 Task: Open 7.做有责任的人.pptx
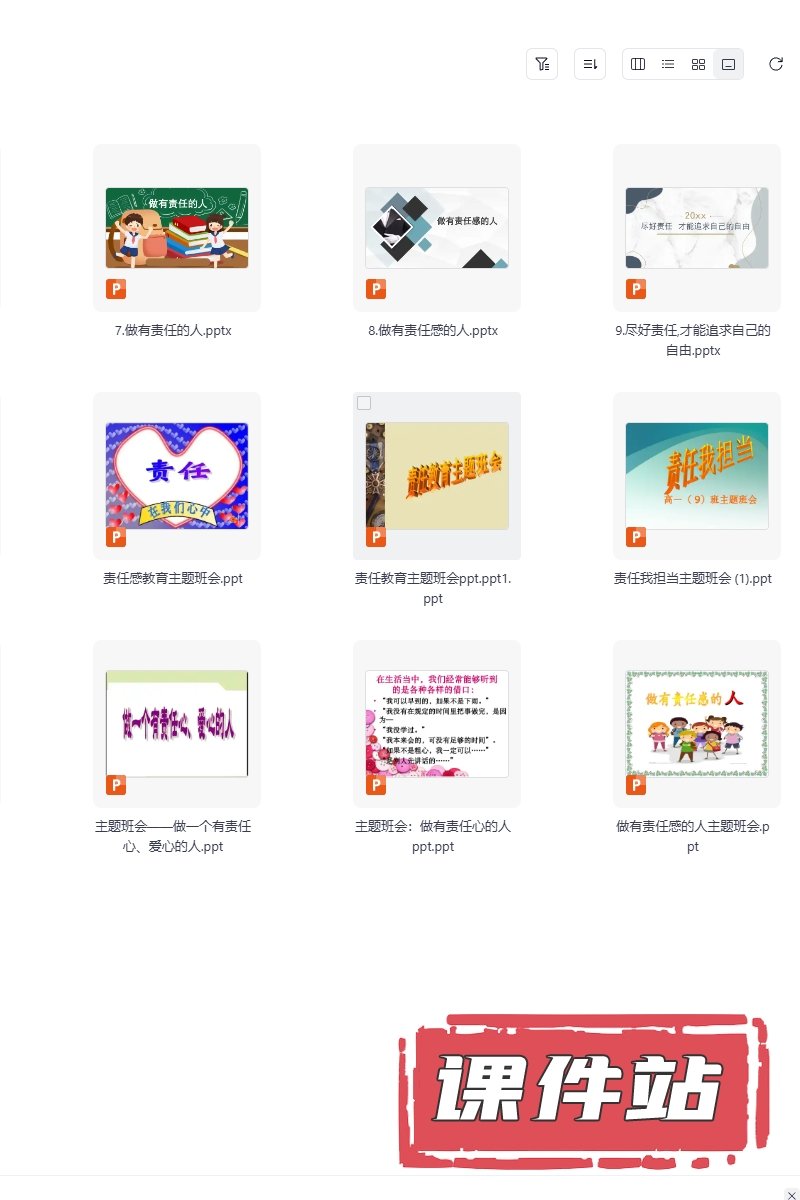tap(177, 228)
